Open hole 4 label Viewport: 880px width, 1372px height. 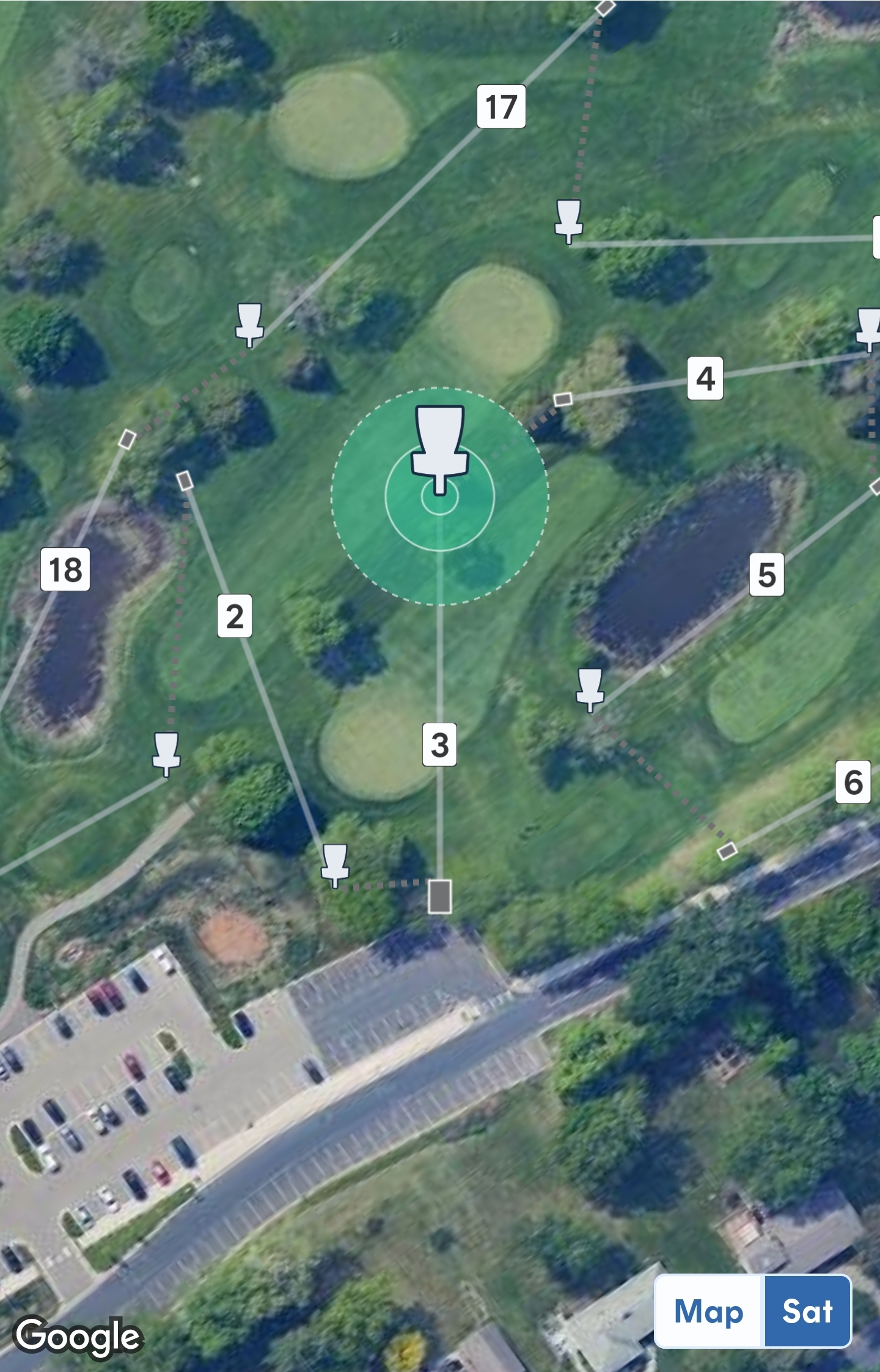[705, 378]
